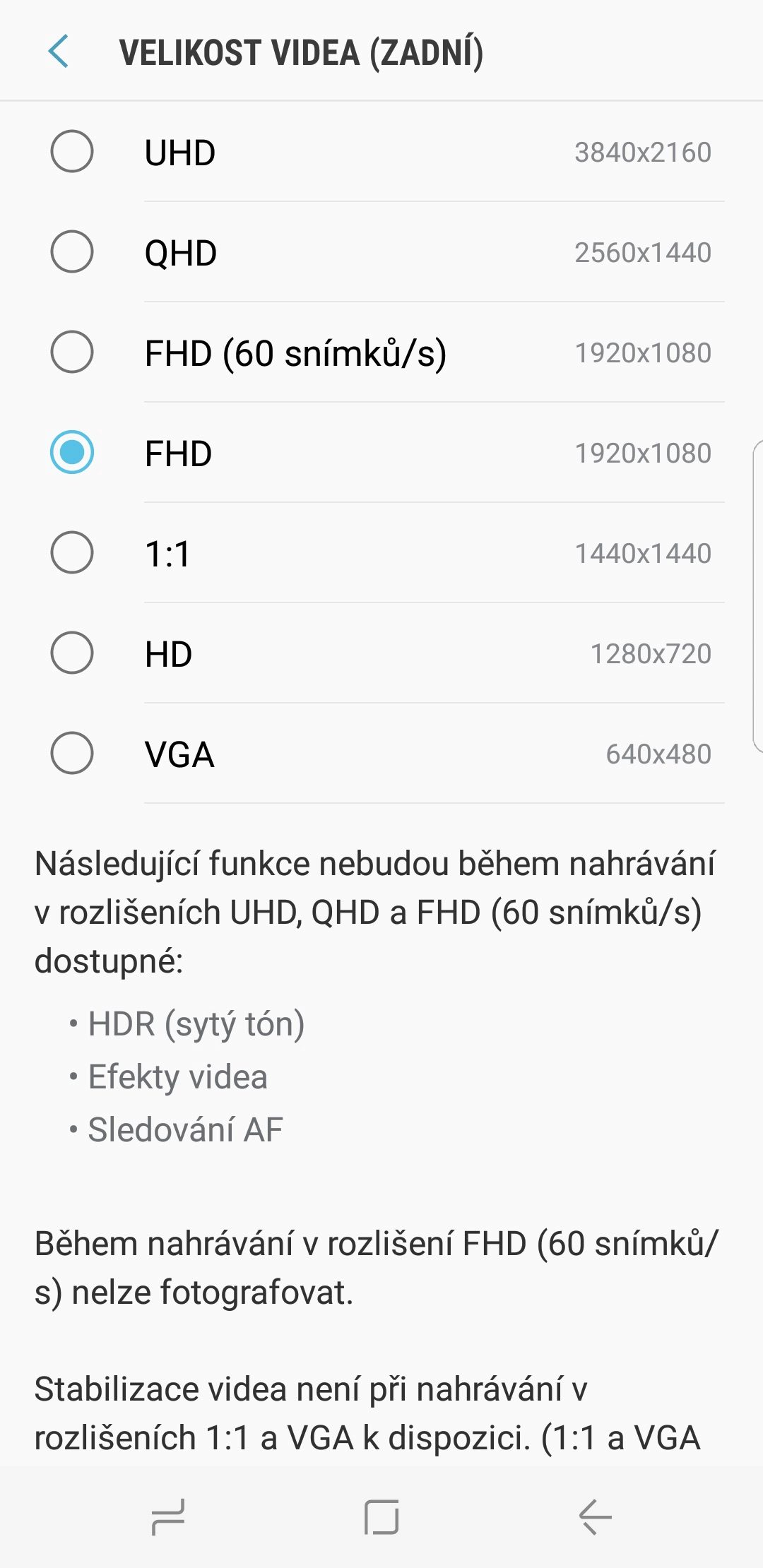Select VGA 640x480 resolution
Screen dimensions: 763x1568
[x=72, y=753]
